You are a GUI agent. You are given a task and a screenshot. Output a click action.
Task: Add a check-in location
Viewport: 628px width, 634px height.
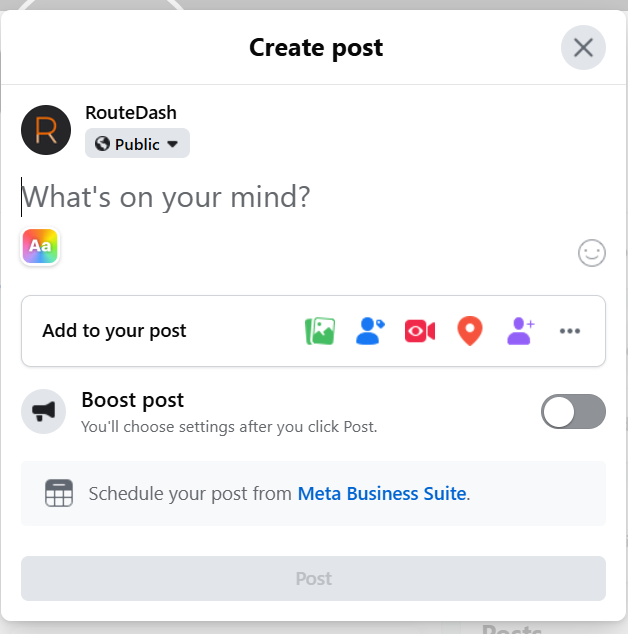coord(469,331)
